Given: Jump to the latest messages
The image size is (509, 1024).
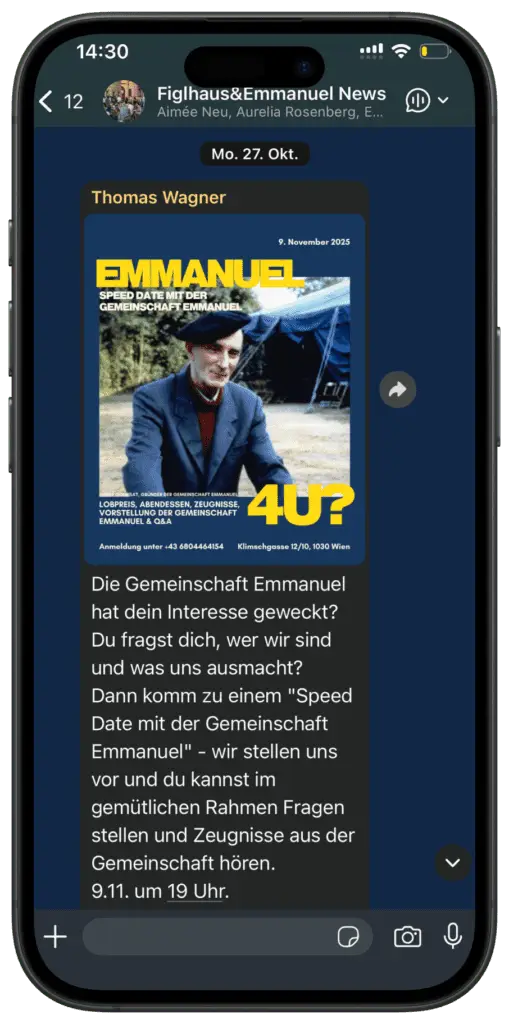Looking at the screenshot, I should pos(452,863).
